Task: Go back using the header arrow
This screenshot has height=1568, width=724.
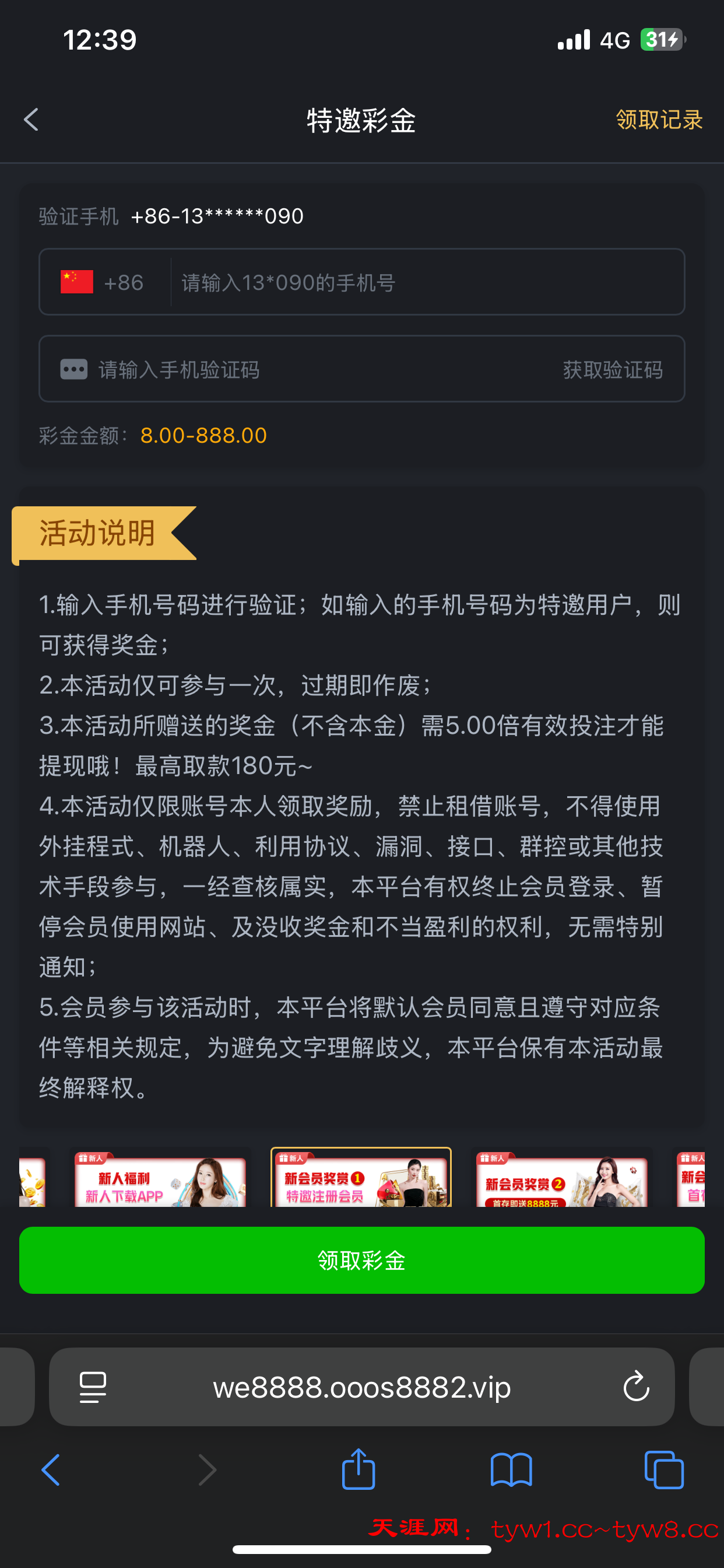Action: click(x=31, y=120)
